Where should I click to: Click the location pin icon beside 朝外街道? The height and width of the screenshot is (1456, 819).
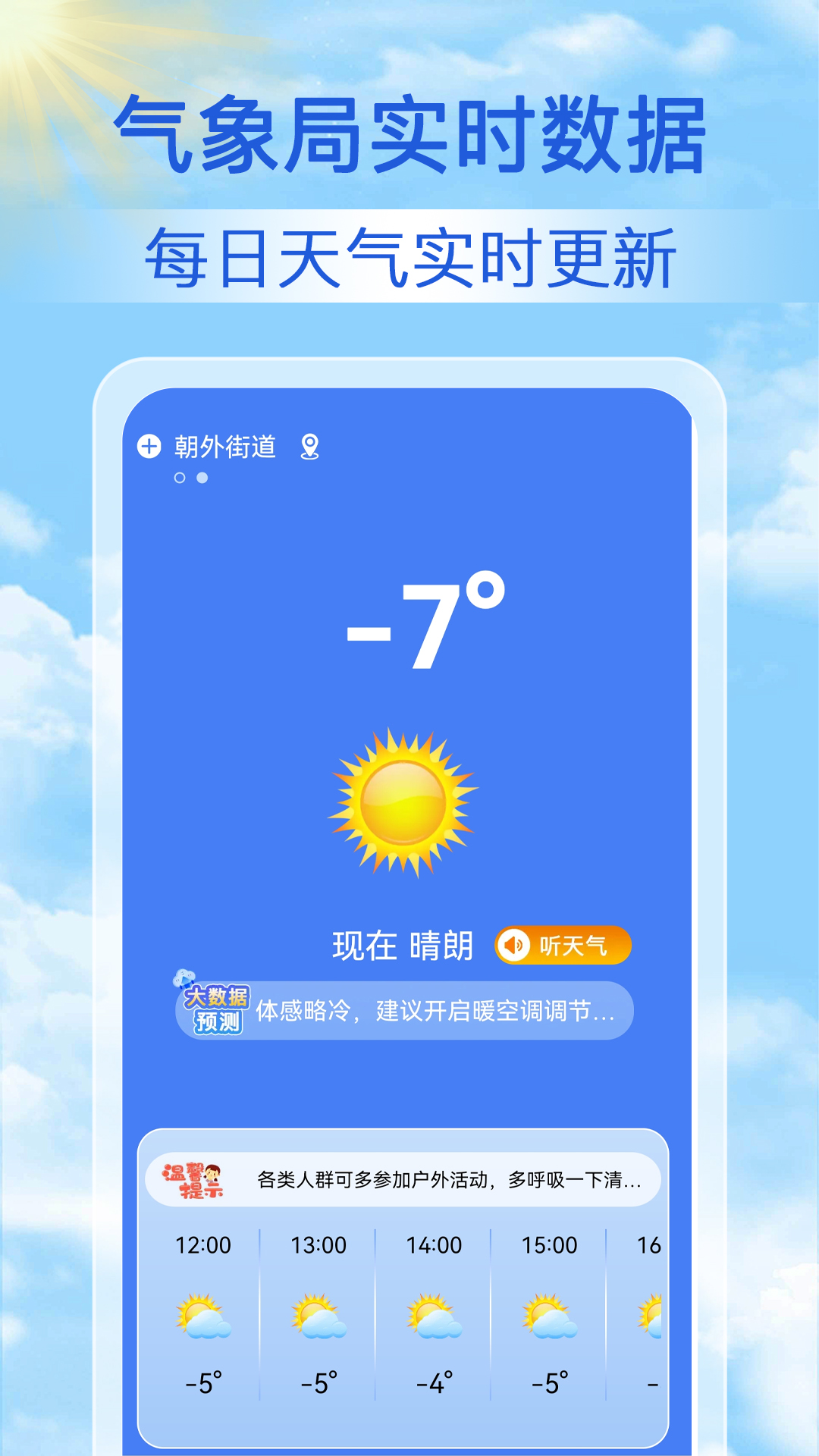point(309,447)
